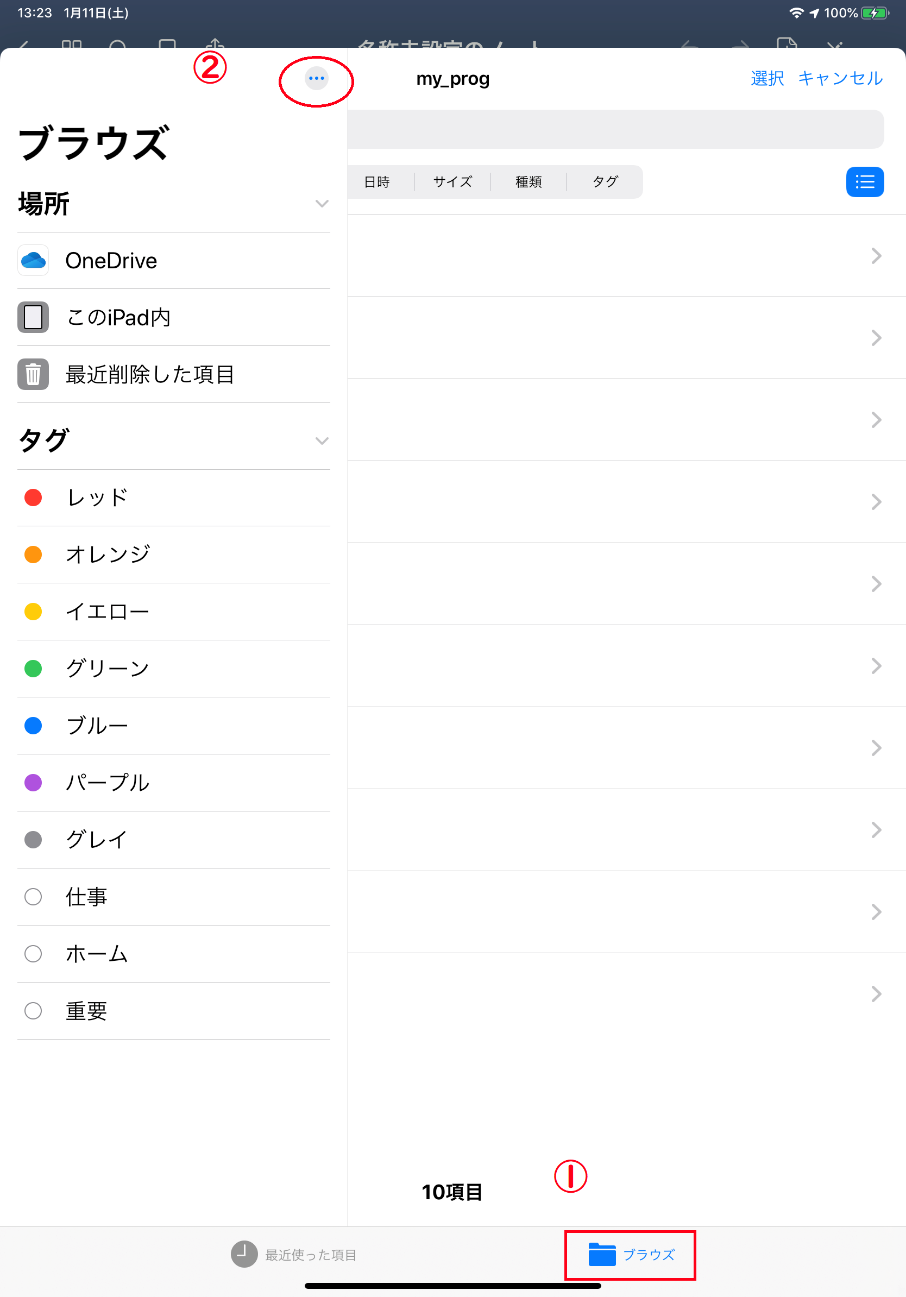906x1297 pixels.
Task: Select the 仕事 tag
Action: (174, 898)
